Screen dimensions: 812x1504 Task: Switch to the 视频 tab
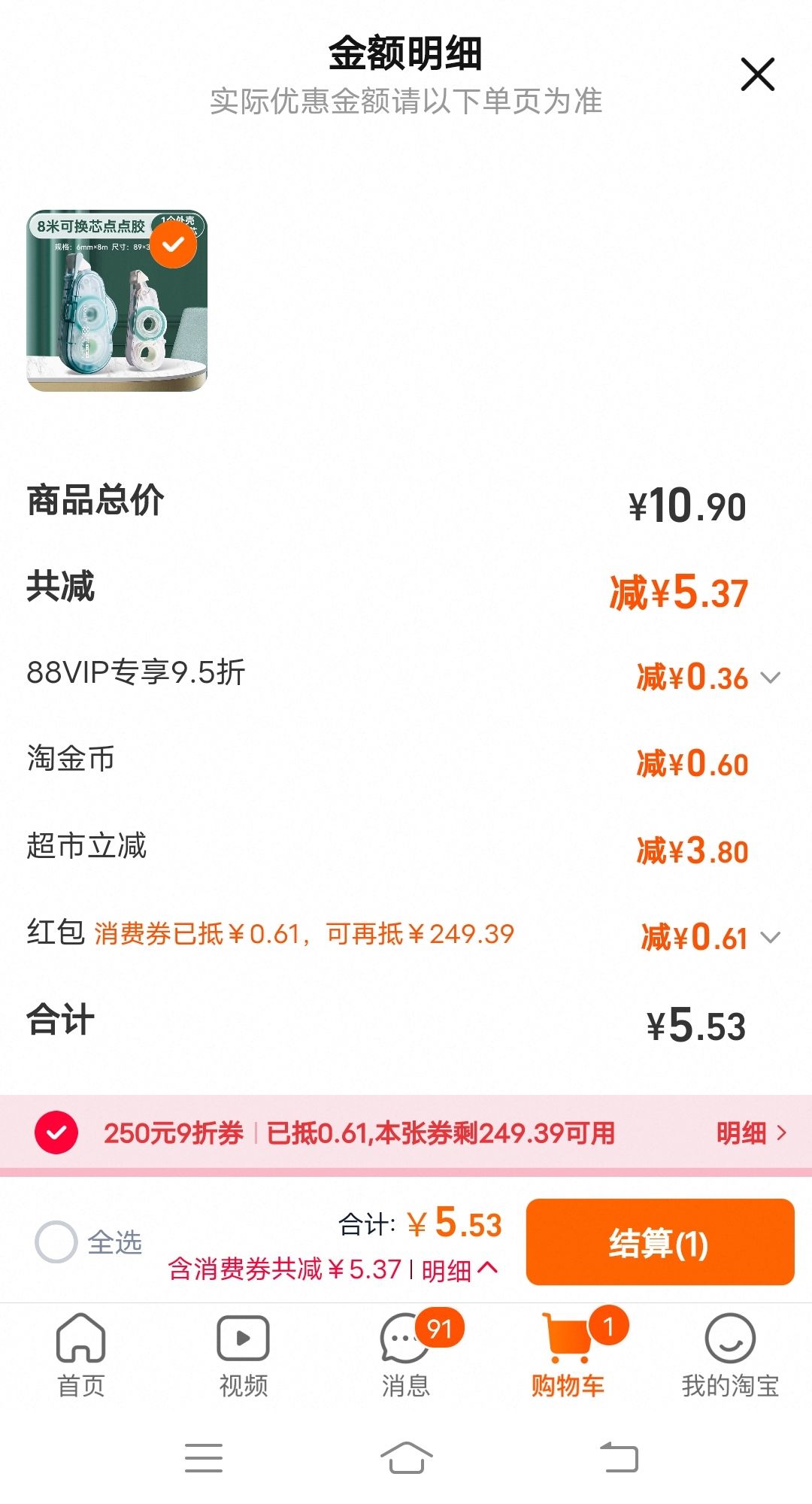(x=243, y=1355)
